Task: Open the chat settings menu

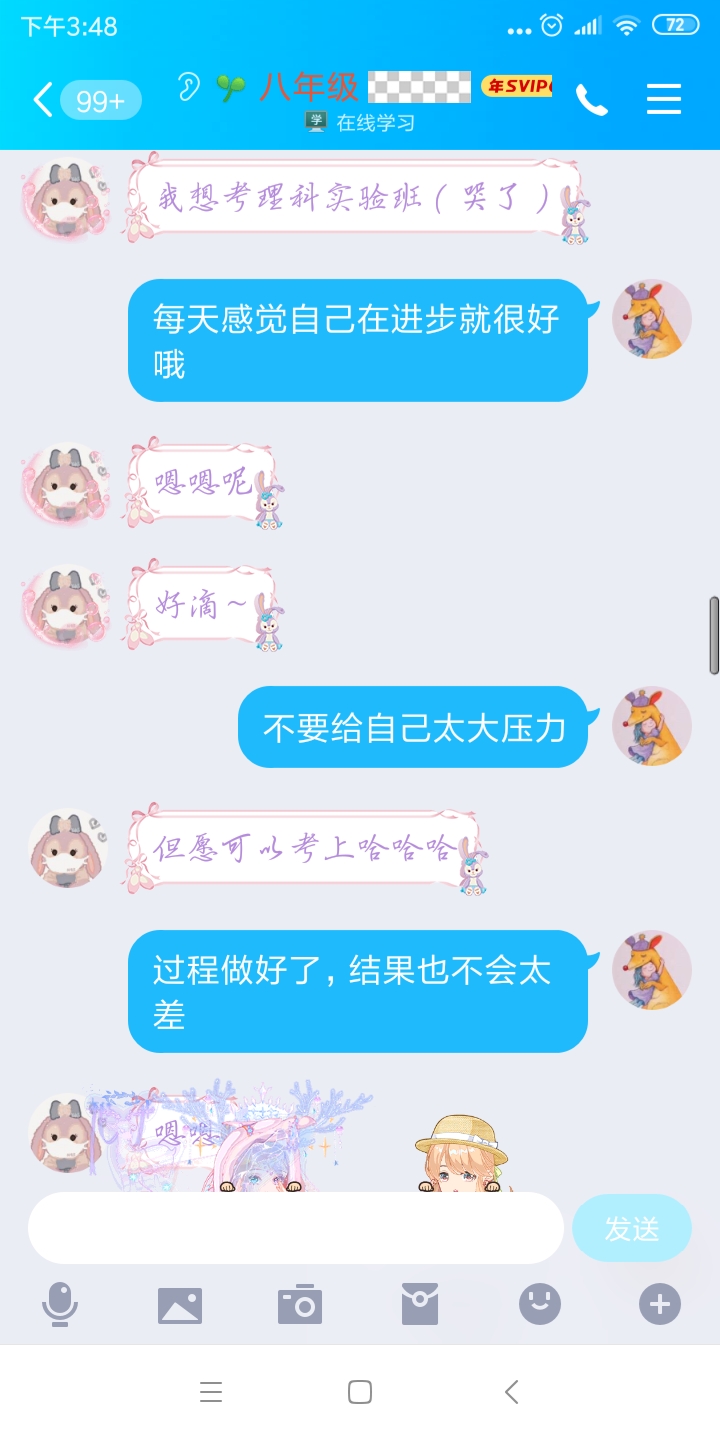Action: click(x=663, y=99)
